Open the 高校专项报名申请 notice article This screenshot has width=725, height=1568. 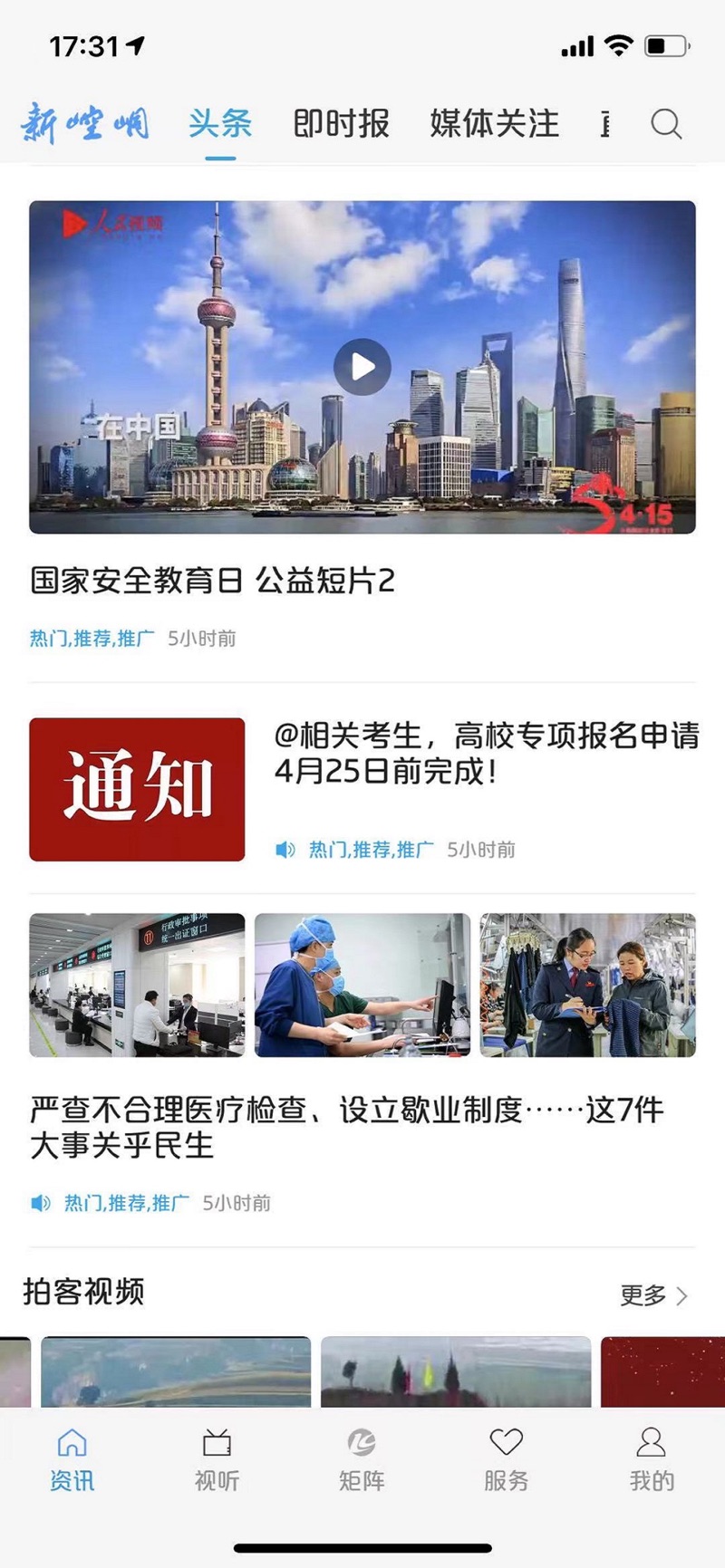pyautogui.click(x=486, y=754)
